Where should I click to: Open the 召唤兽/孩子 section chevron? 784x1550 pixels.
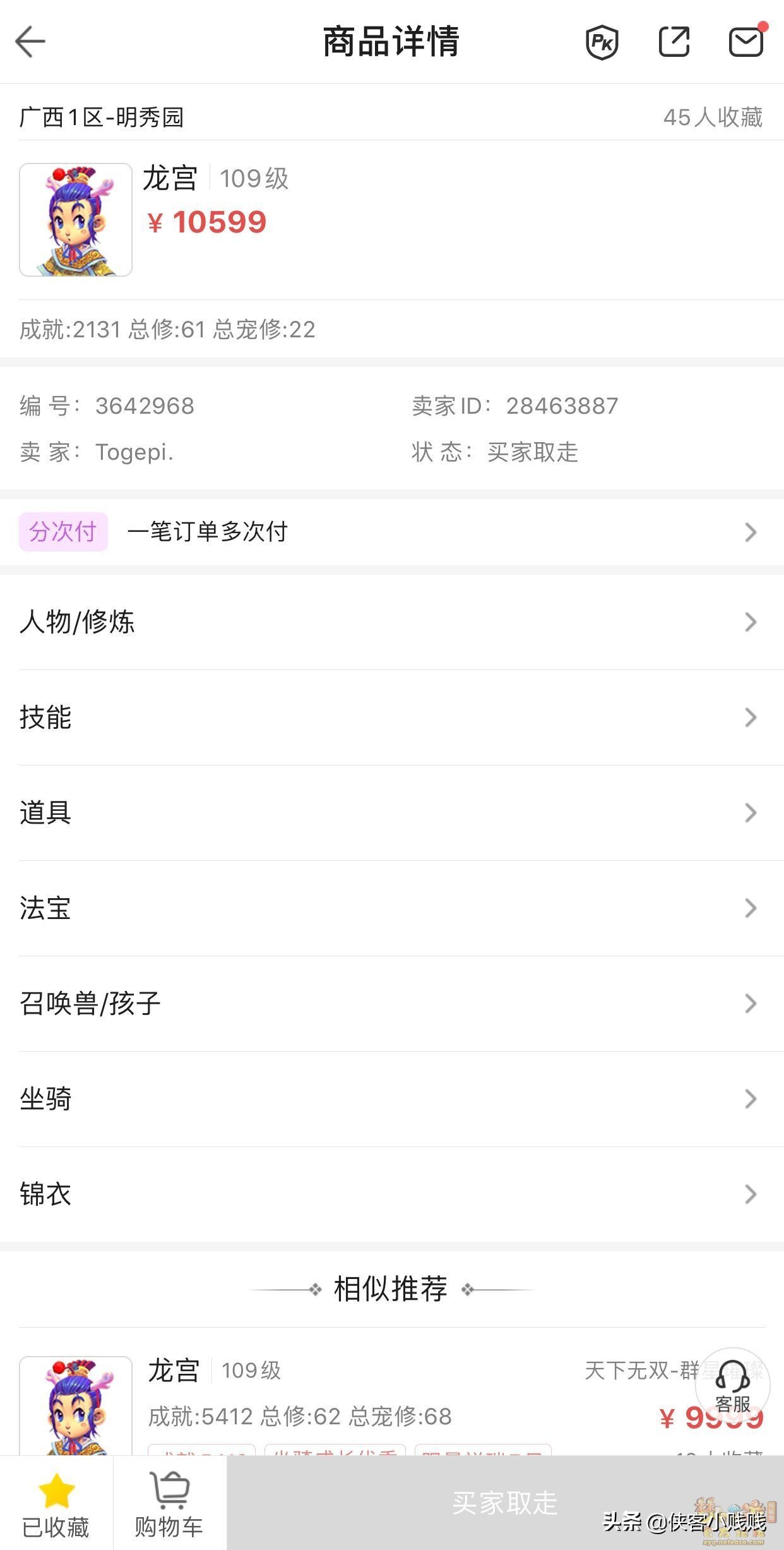pos(391,1003)
